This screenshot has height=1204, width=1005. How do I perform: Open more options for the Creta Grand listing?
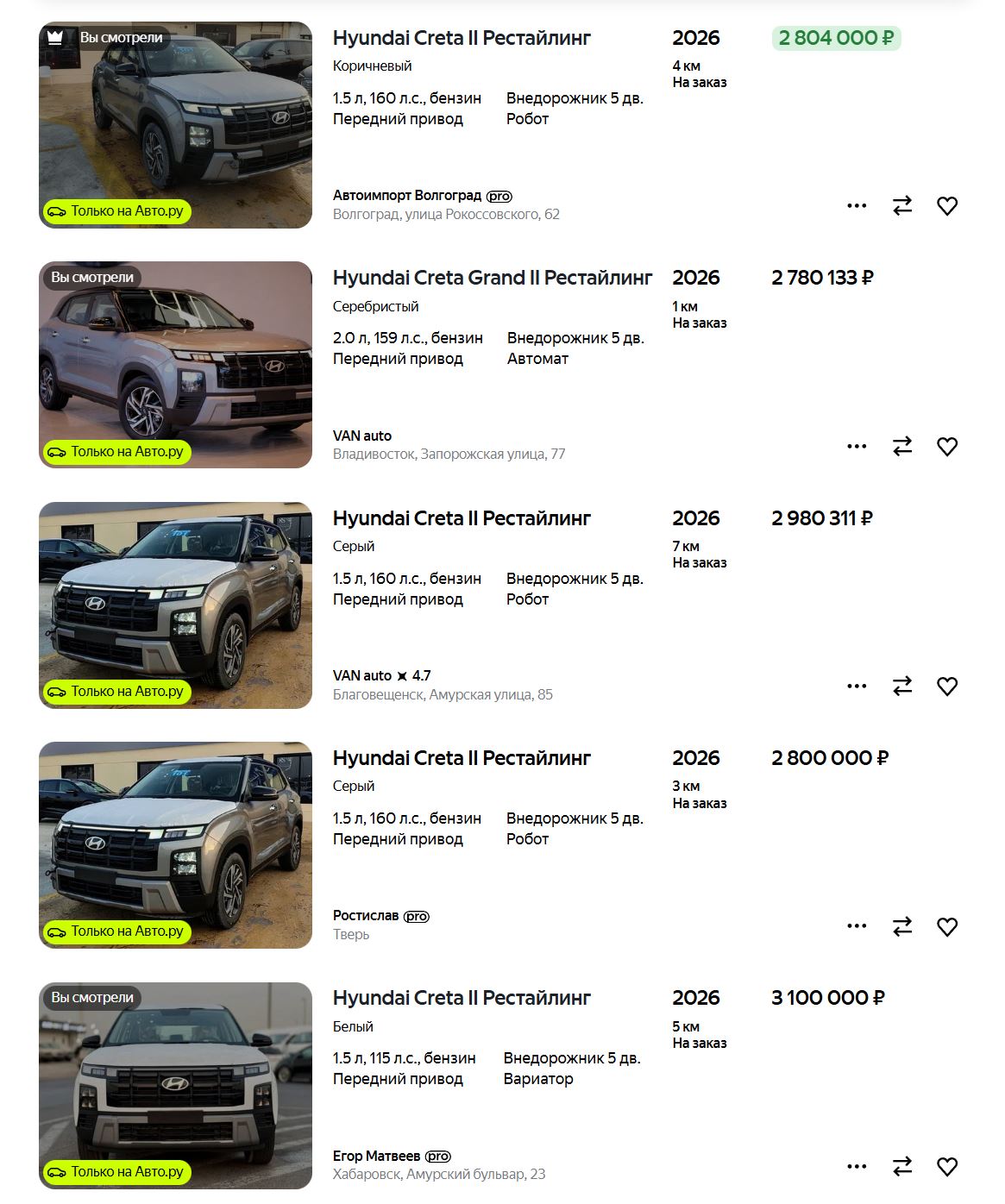point(857,447)
